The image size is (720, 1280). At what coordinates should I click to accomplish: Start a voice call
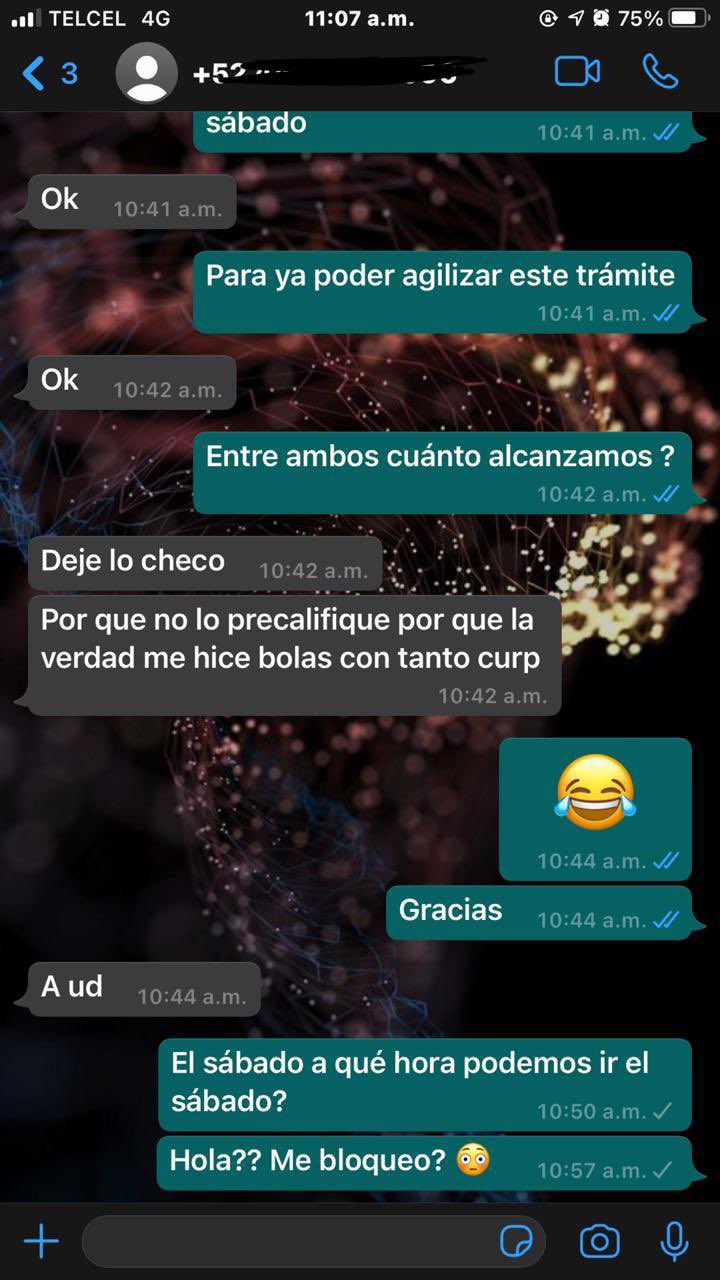tap(660, 73)
